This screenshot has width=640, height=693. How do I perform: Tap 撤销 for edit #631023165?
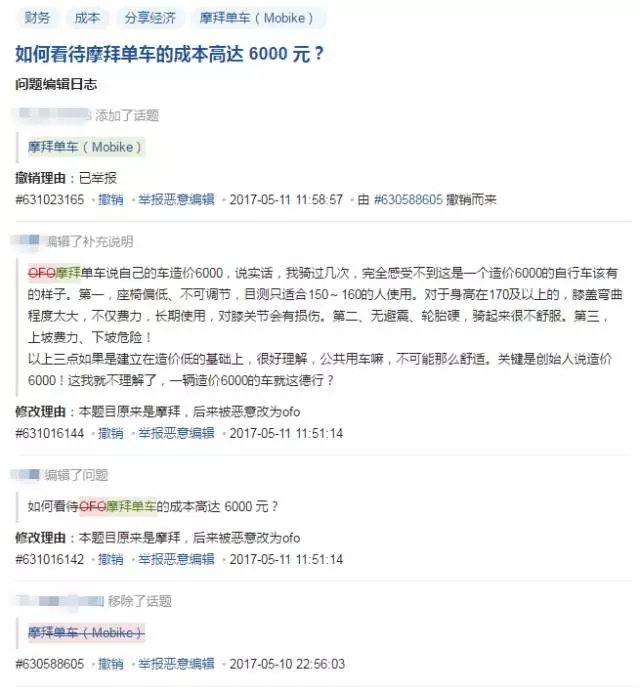coord(111,199)
